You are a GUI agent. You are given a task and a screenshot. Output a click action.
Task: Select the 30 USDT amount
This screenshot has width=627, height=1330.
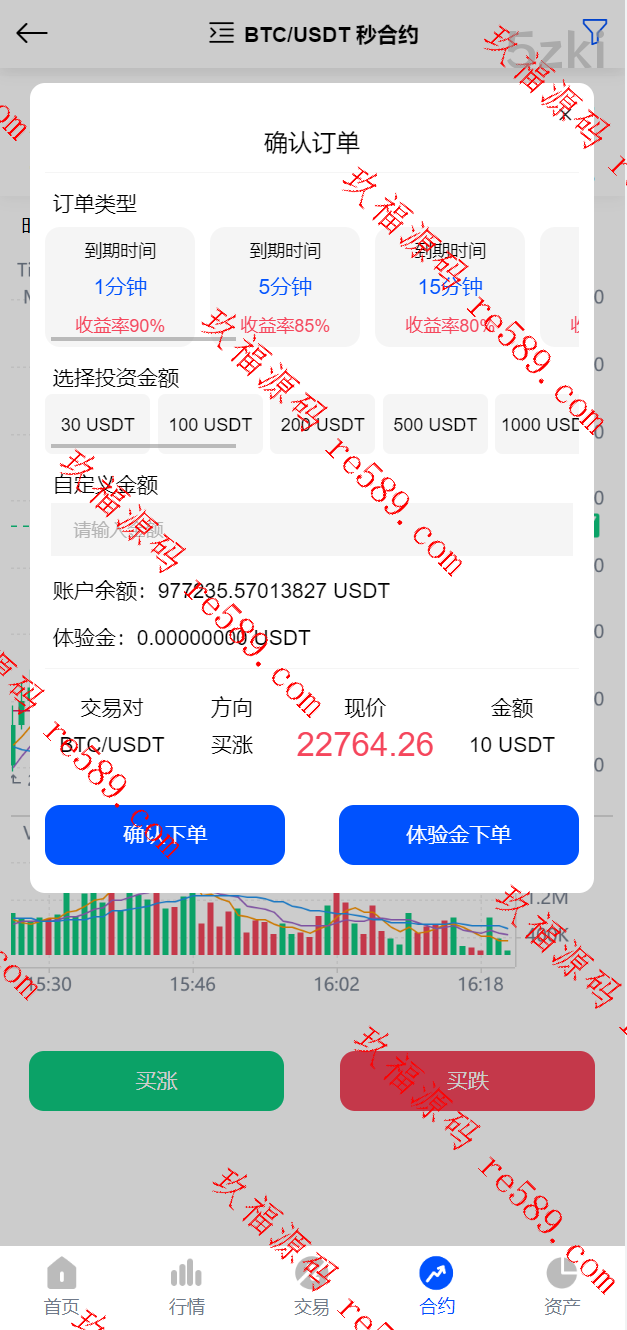97,424
